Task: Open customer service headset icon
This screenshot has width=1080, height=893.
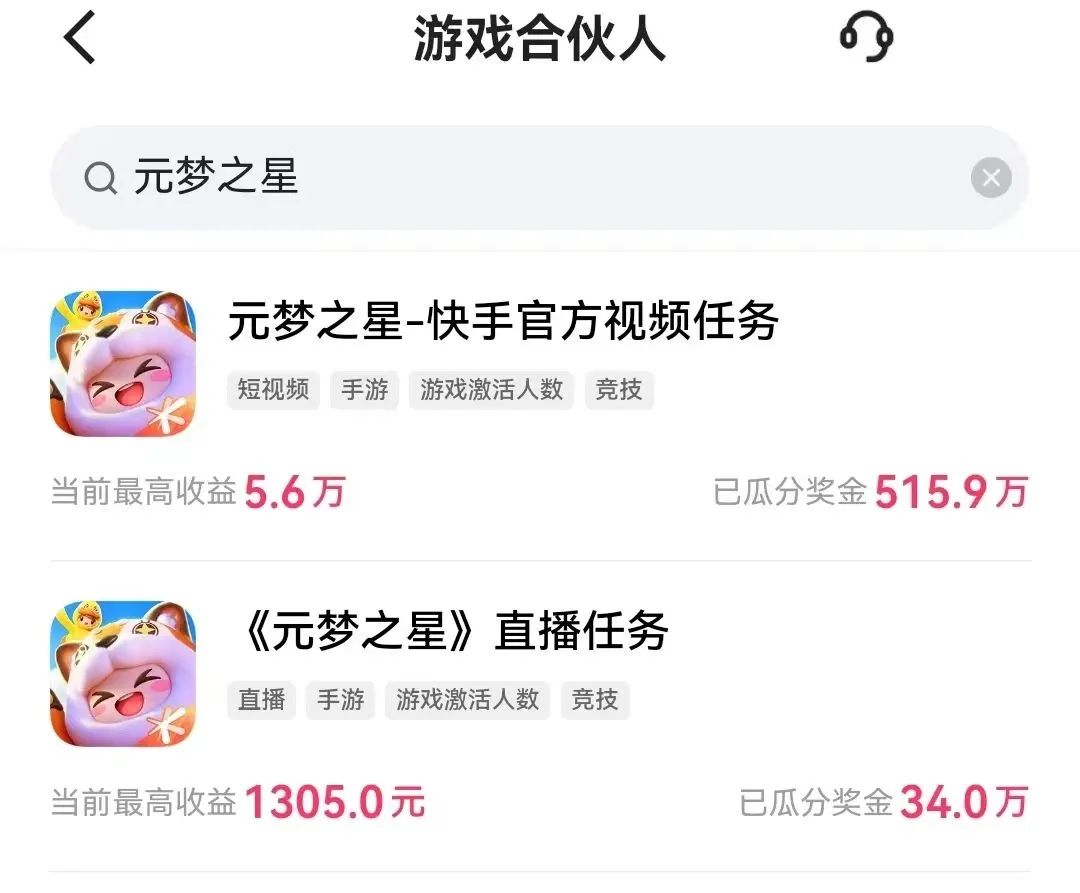Action: coord(865,40)
